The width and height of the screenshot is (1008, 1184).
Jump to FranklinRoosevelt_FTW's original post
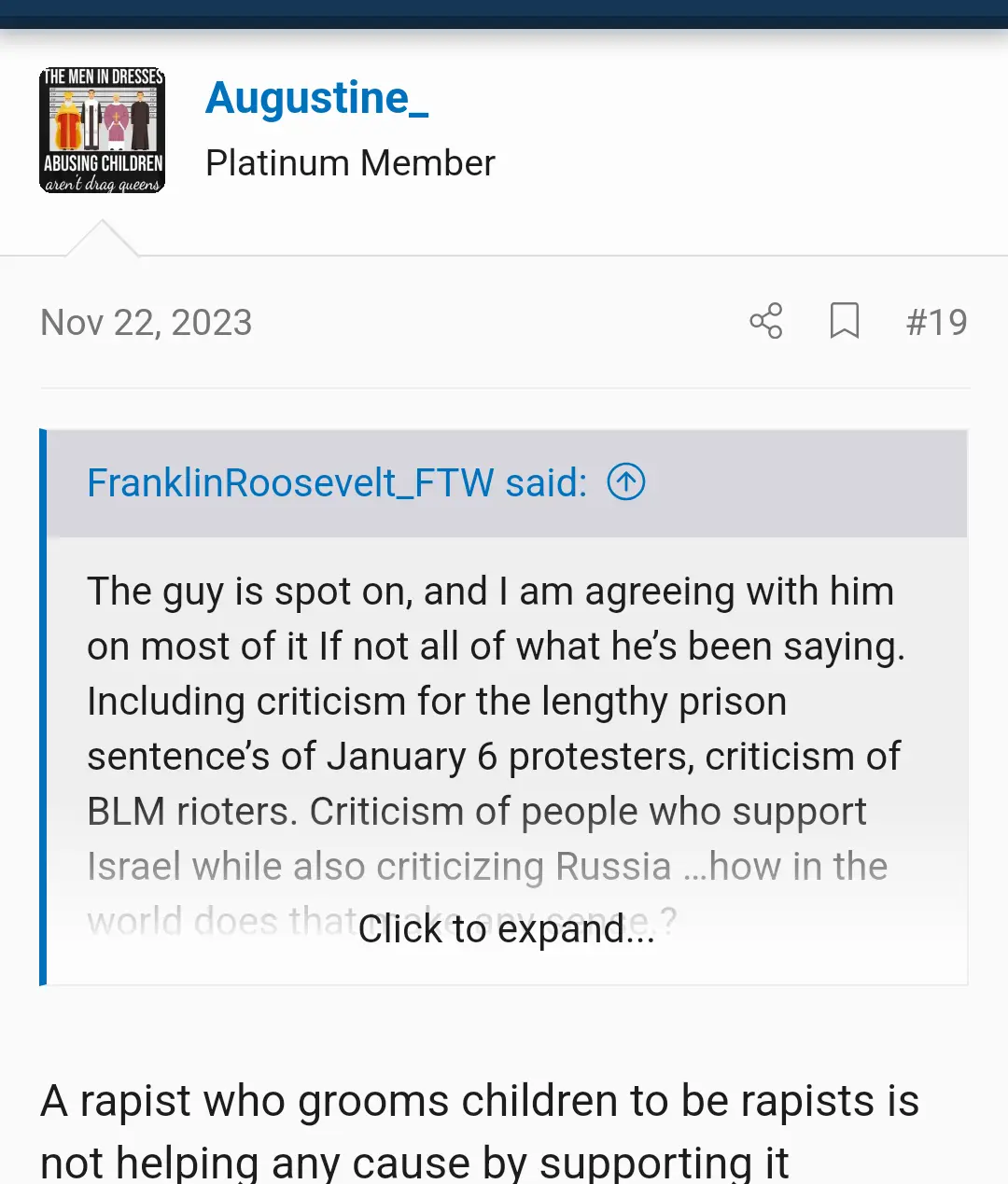pyautogui.click(x=626, y=482)
